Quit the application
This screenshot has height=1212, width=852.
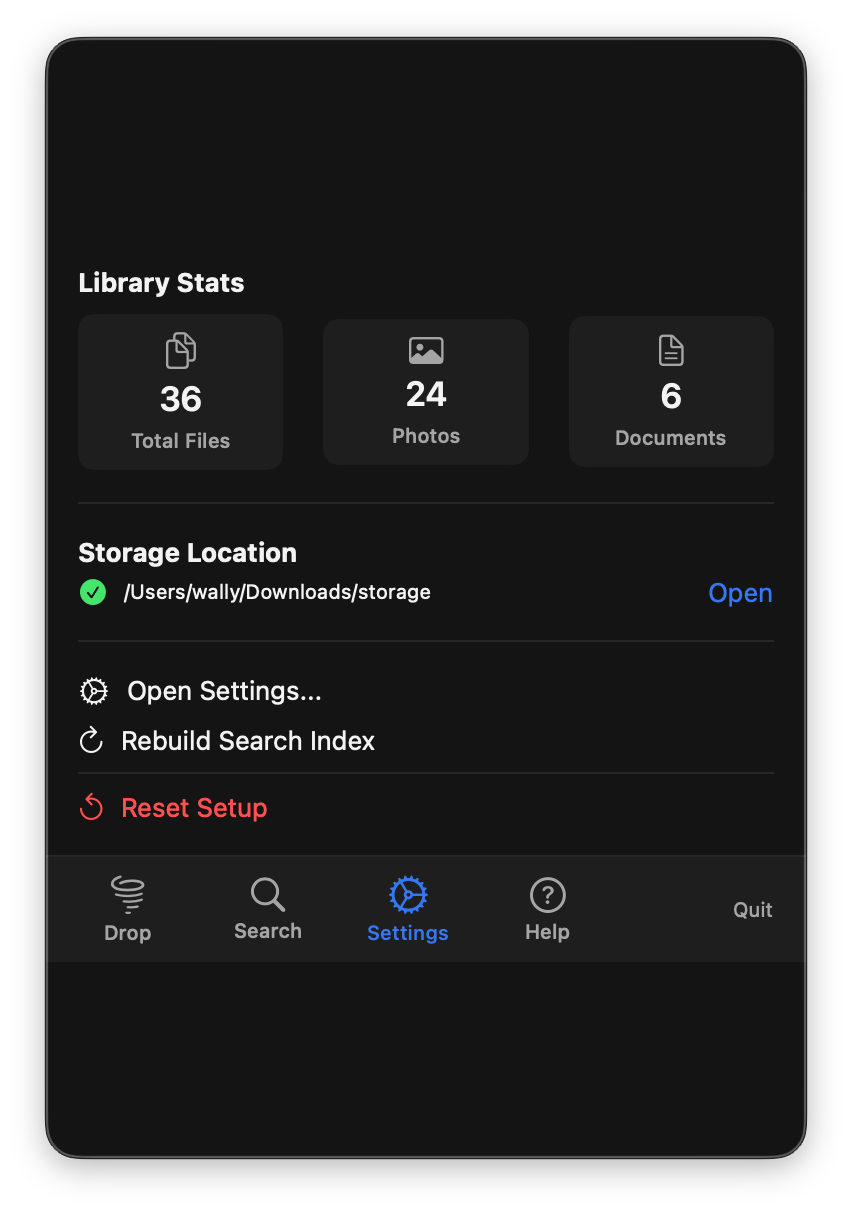pos(752,909)
